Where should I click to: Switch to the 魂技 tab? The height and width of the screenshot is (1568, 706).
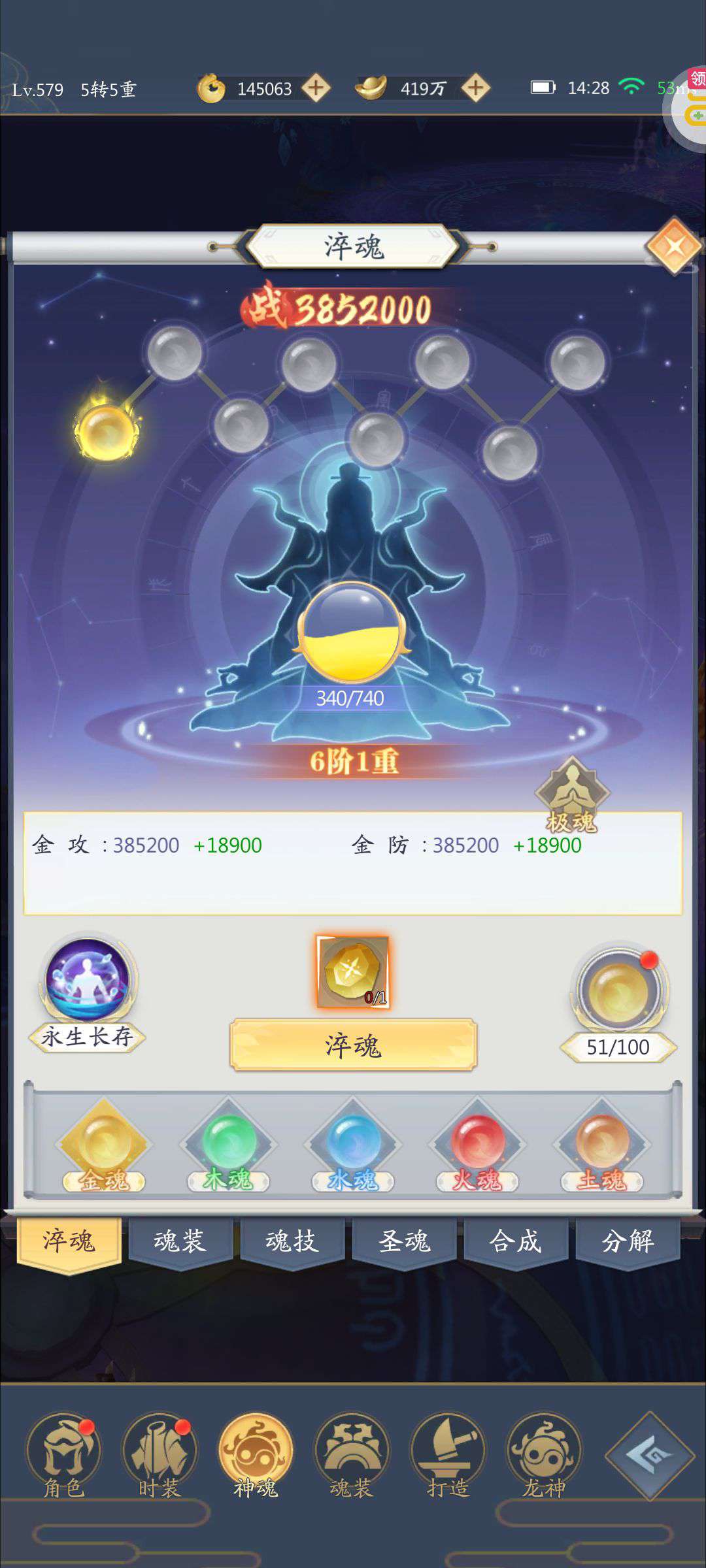[x=292, y=1241]
